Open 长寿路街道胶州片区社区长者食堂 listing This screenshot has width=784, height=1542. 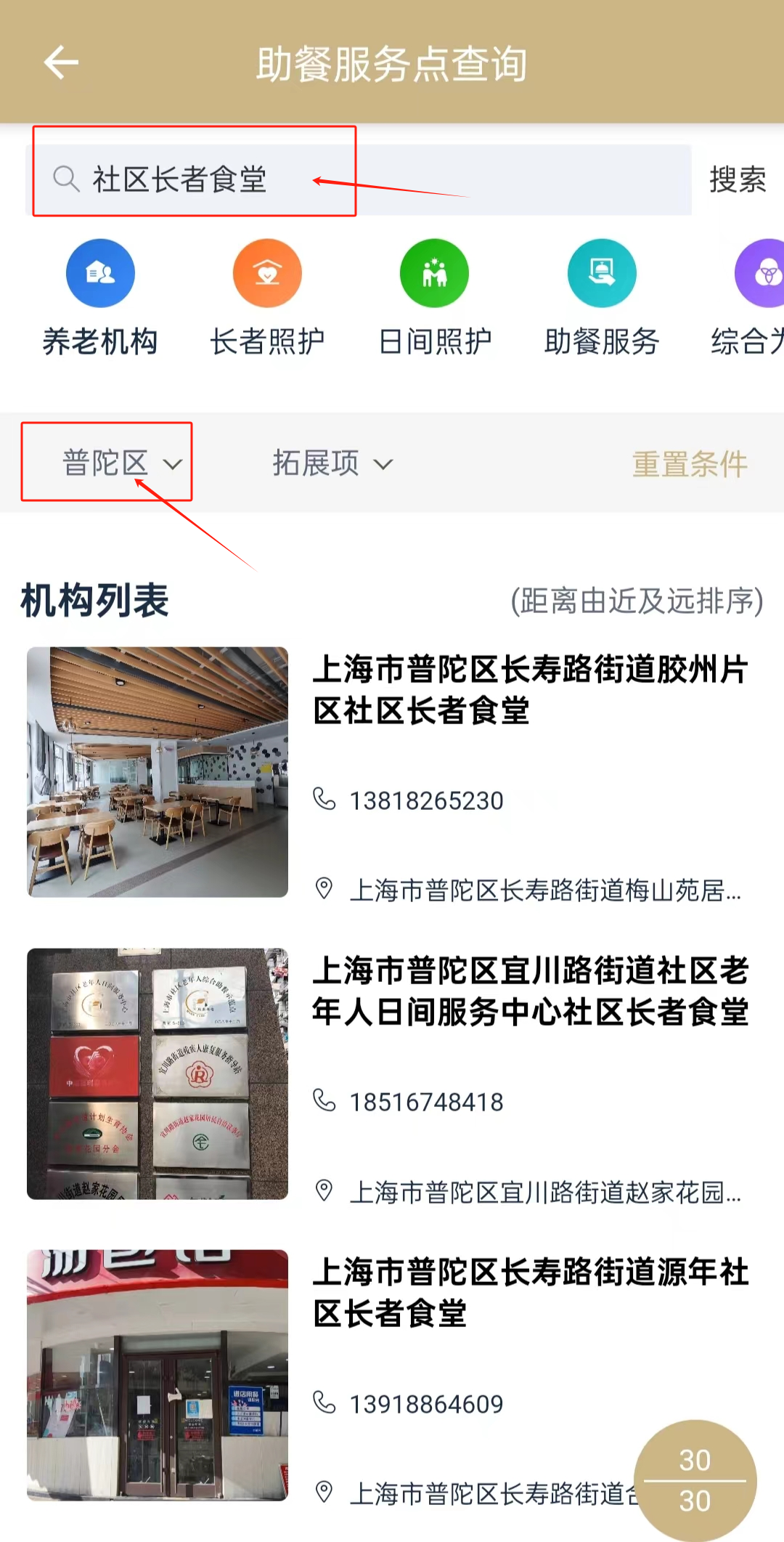[x=530, y=690]
